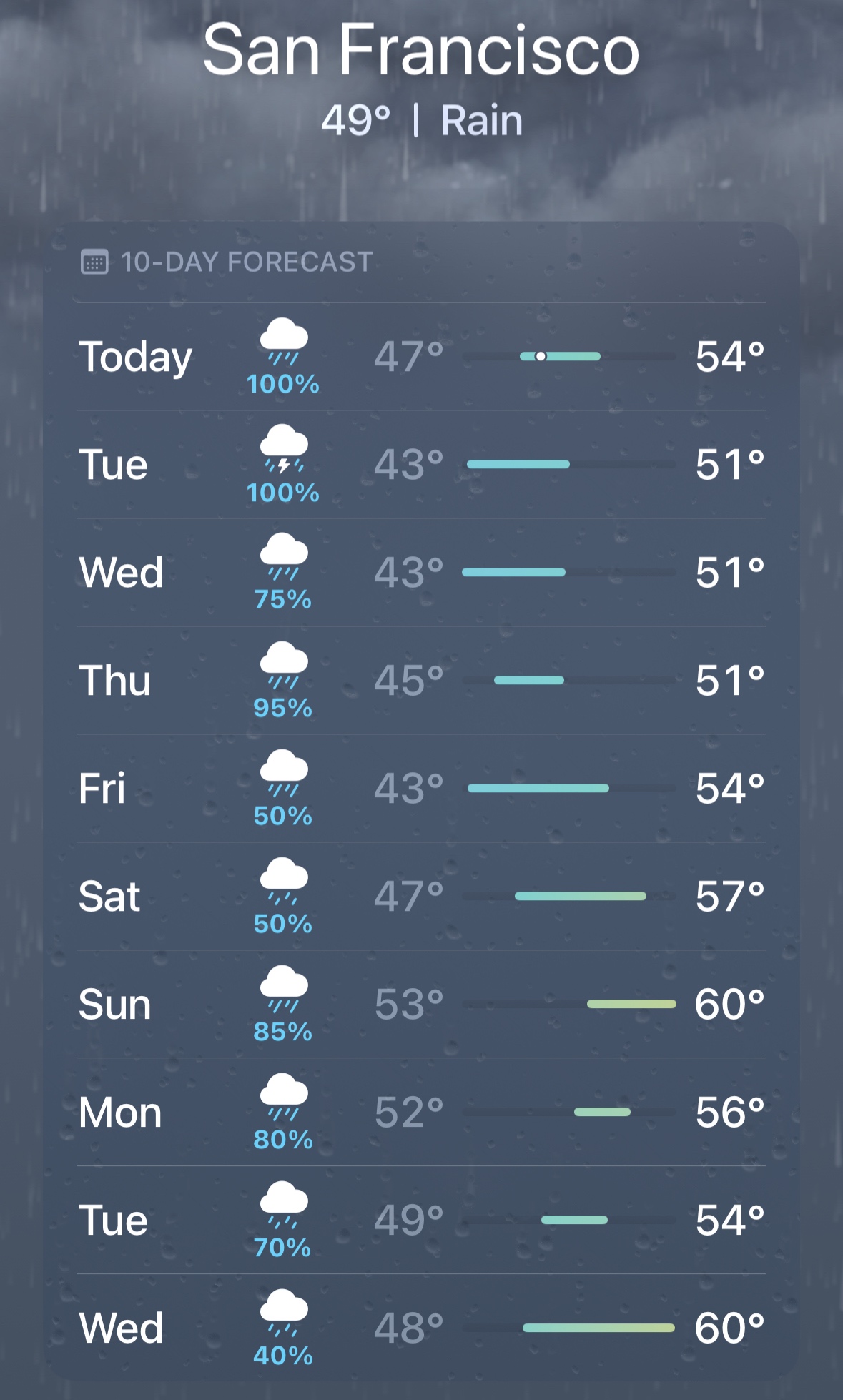Open the Tue row with thunderstorm 100%

[421, 464]
